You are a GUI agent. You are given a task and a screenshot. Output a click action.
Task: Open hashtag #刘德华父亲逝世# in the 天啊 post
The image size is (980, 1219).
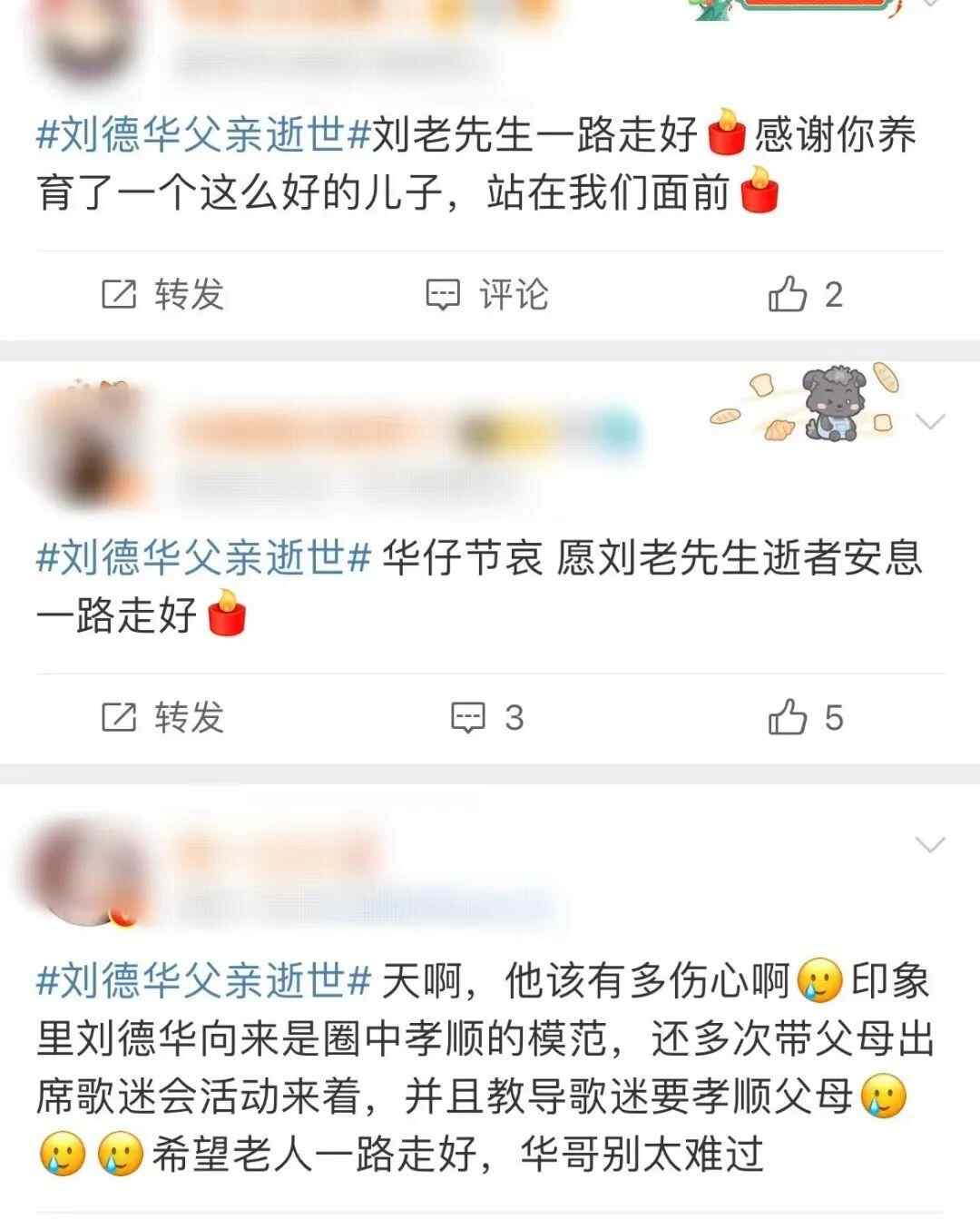[202, 980]
